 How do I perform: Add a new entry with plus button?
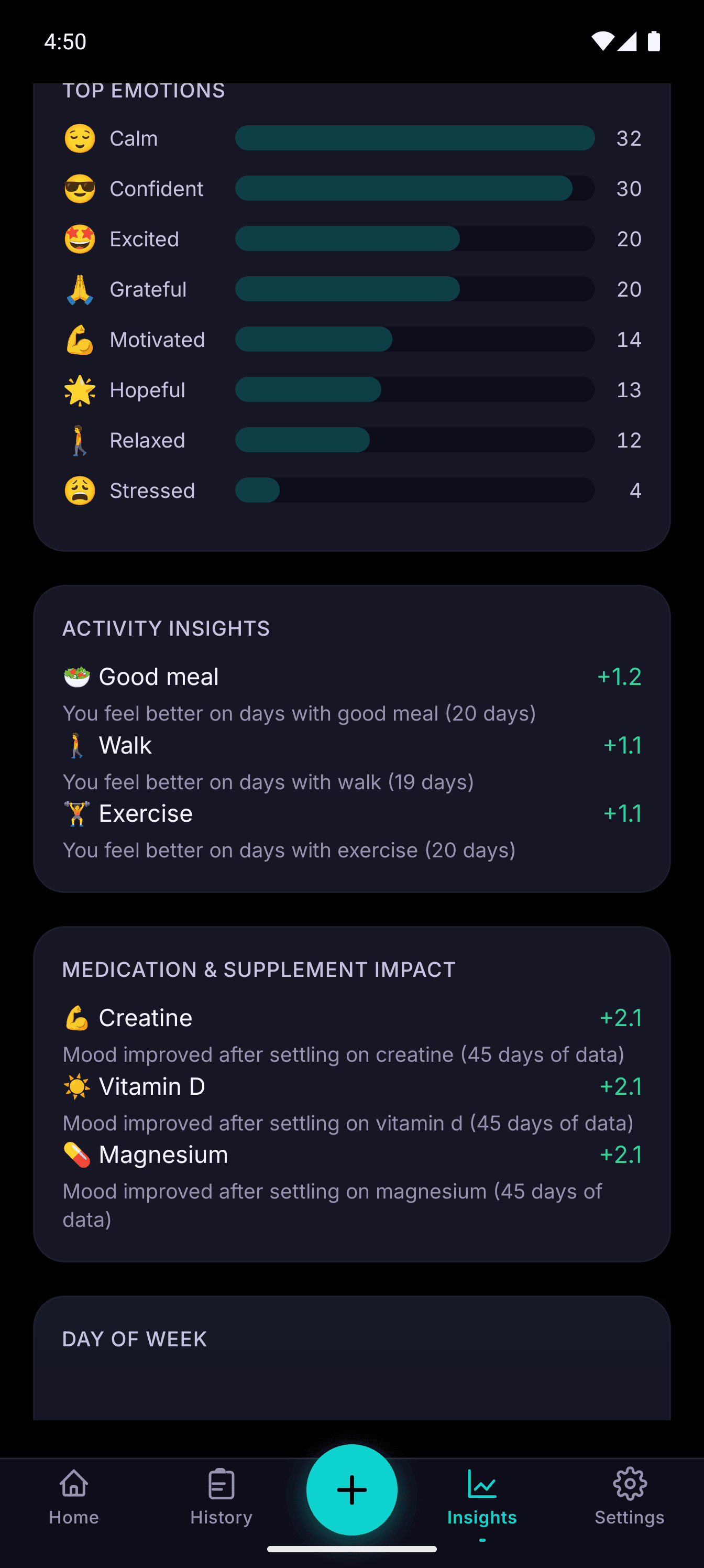point(351,1489)
